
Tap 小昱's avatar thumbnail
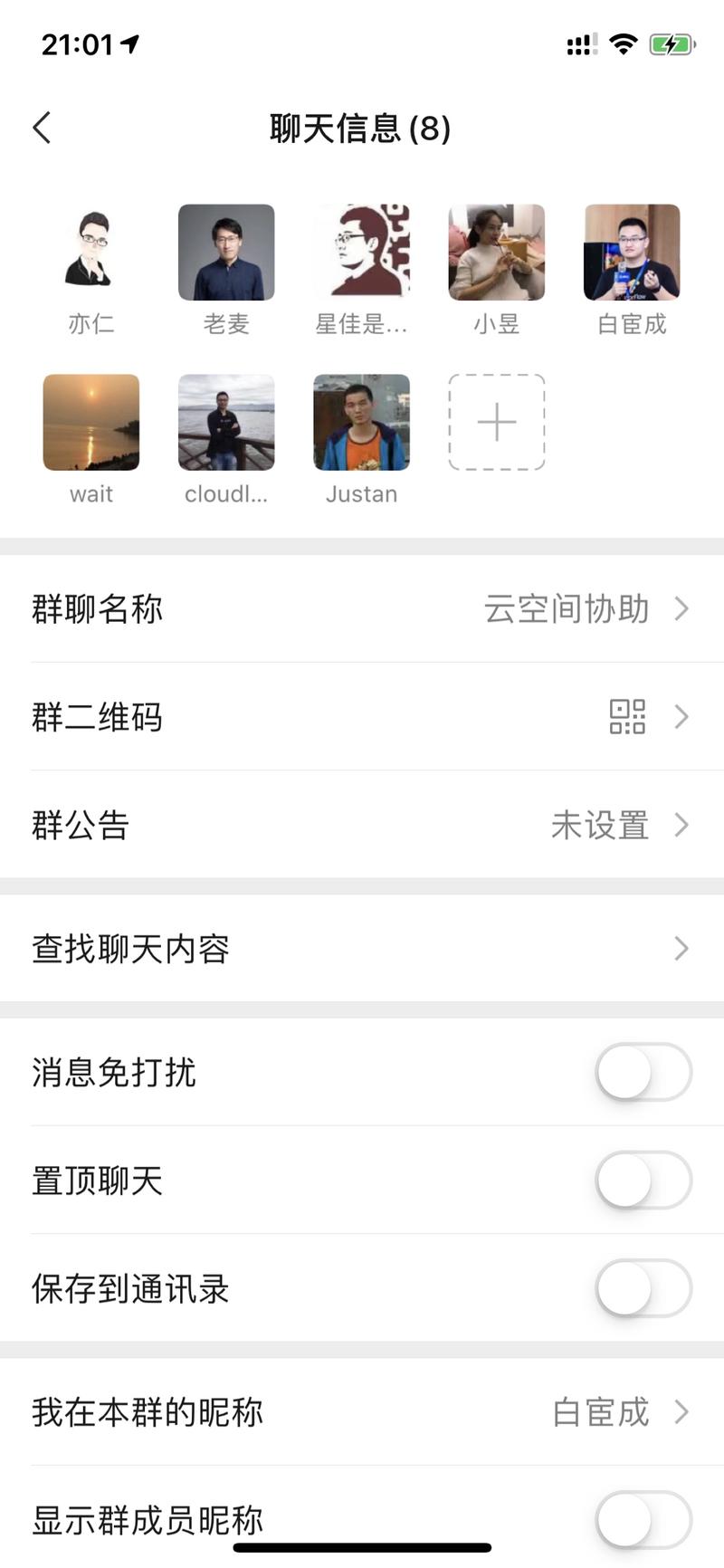[496, 252]
